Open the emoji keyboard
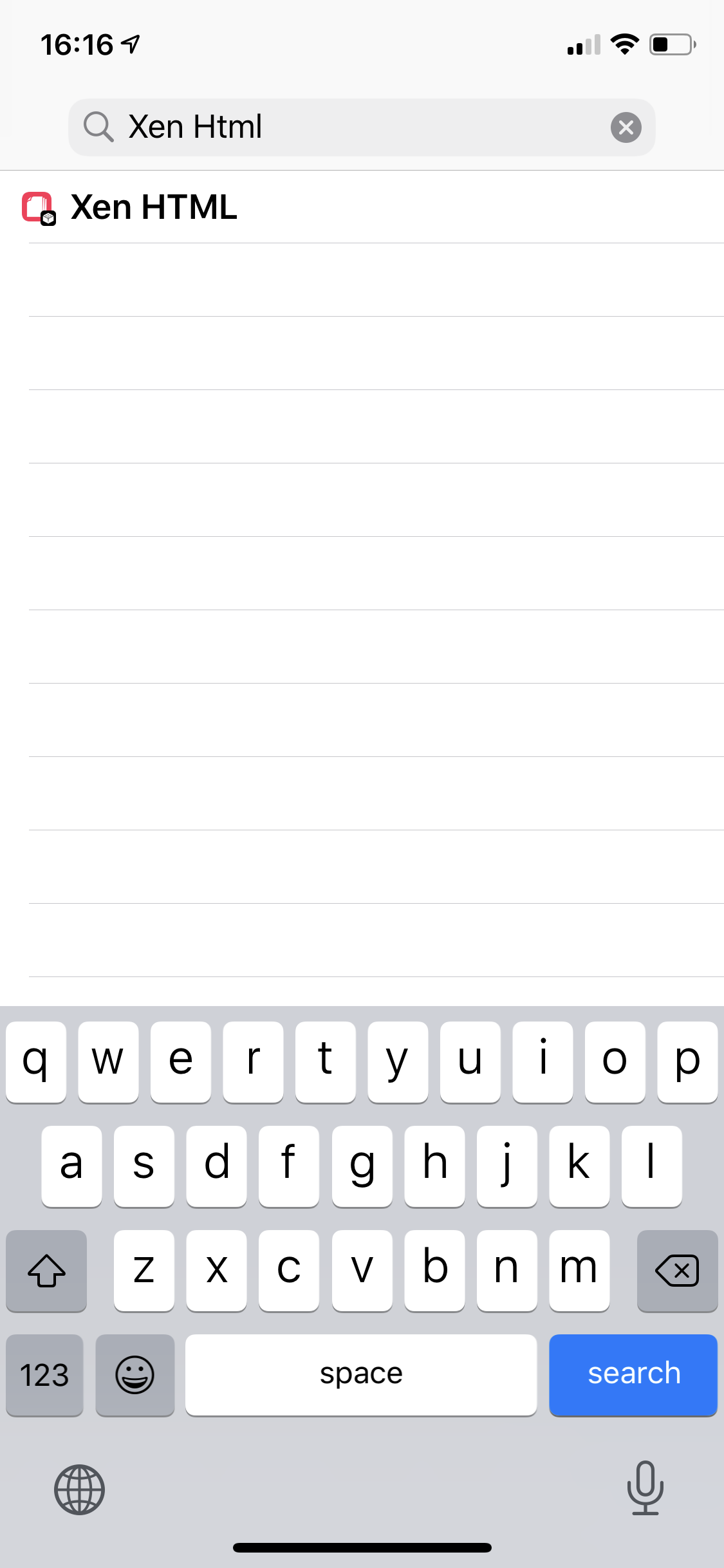Viewport: 724px width, 1568px height. click(x=135, y=1374)
